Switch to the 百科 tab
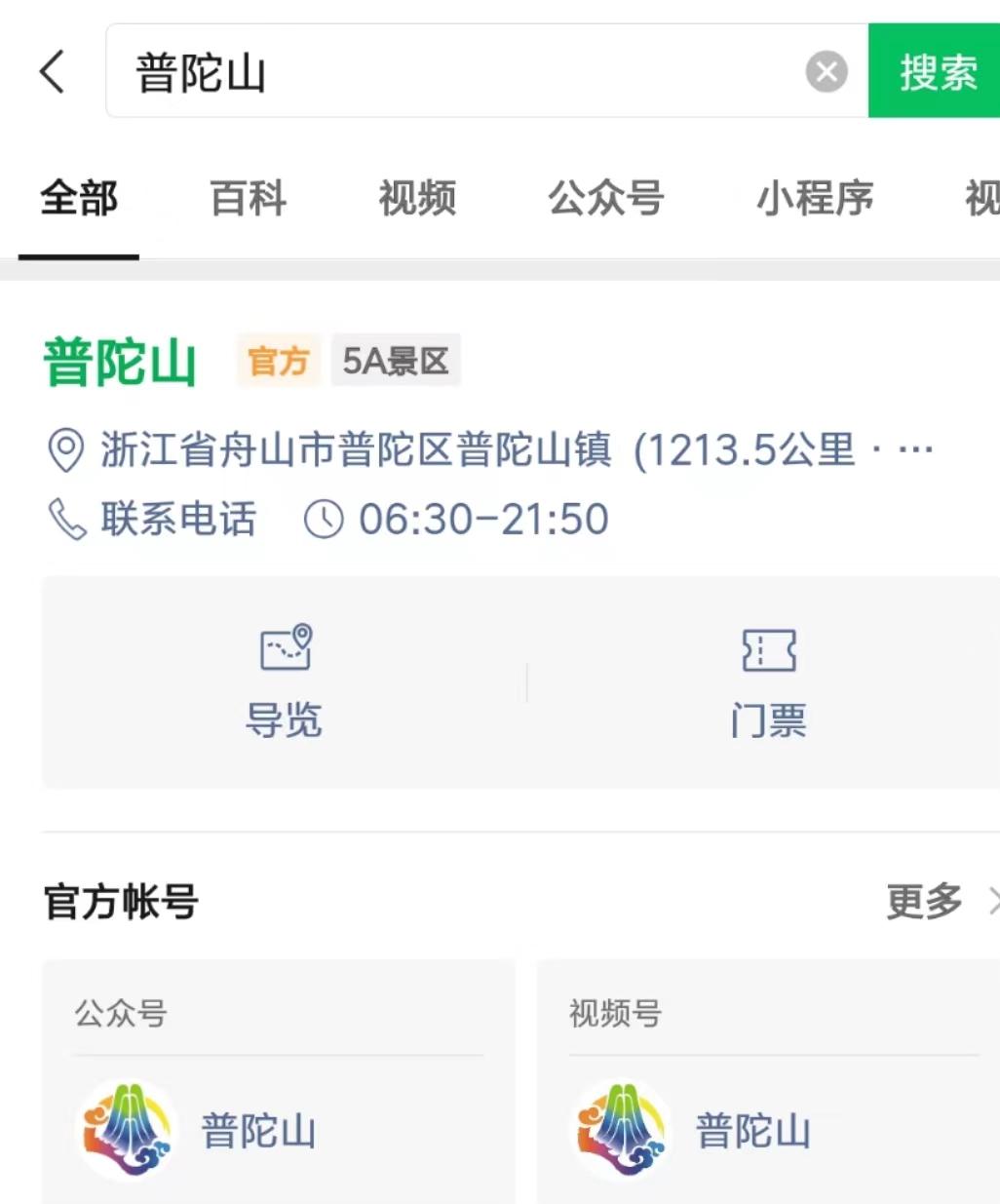 point(248,198)
